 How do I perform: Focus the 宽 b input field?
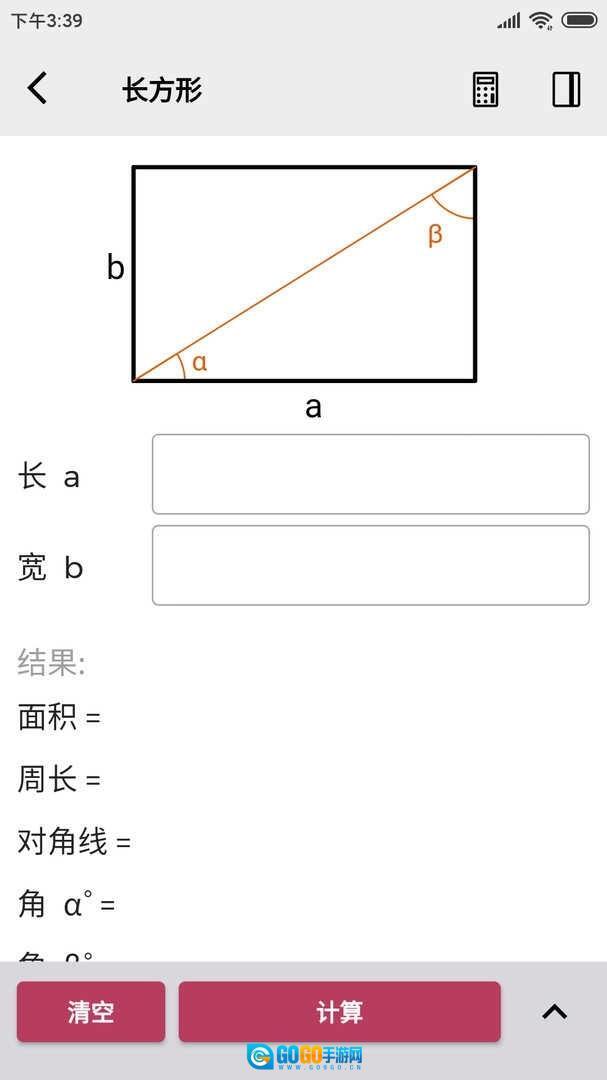click(370, 565)
